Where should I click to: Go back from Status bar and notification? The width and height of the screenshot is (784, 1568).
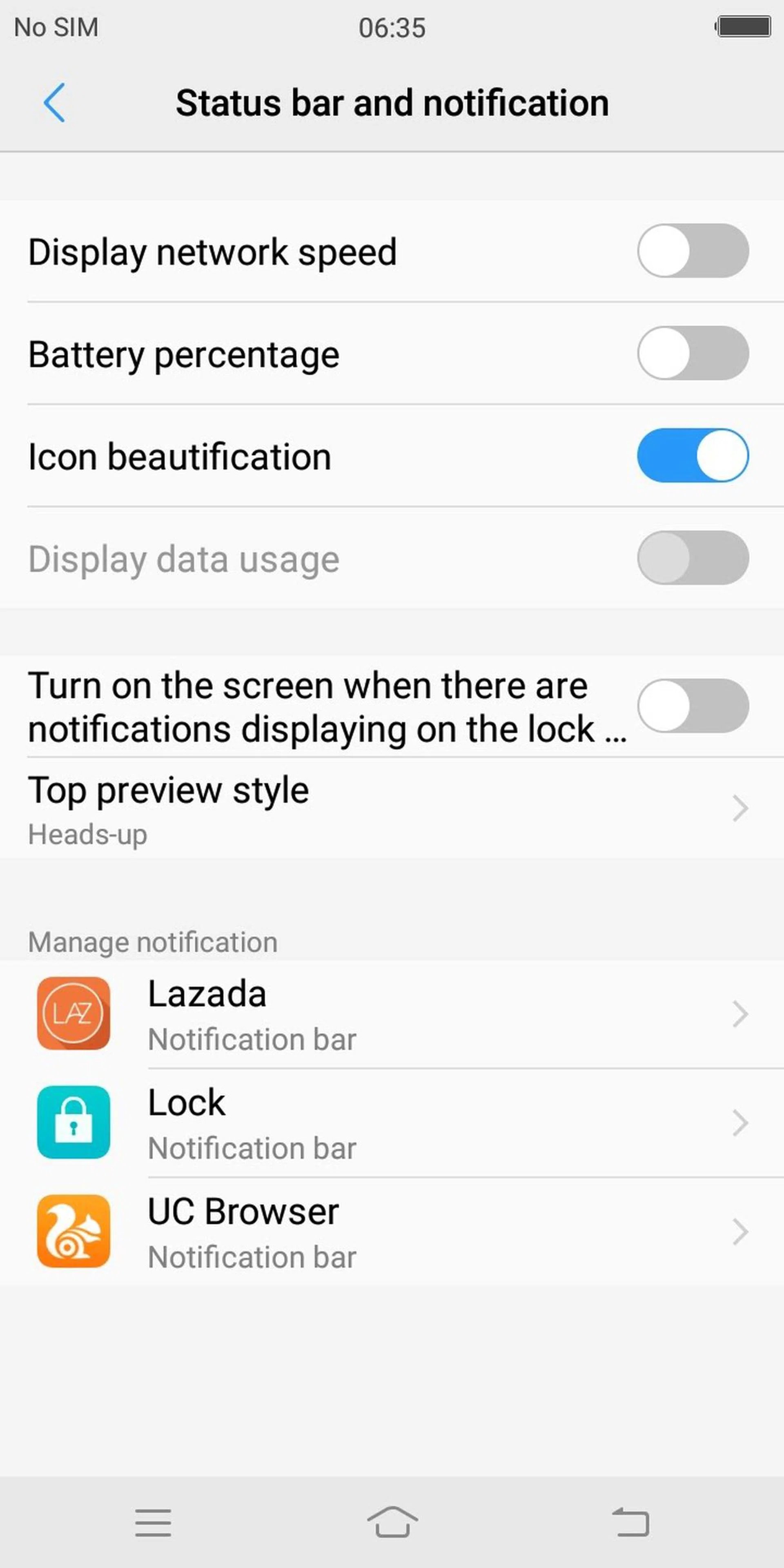[54, 103]
